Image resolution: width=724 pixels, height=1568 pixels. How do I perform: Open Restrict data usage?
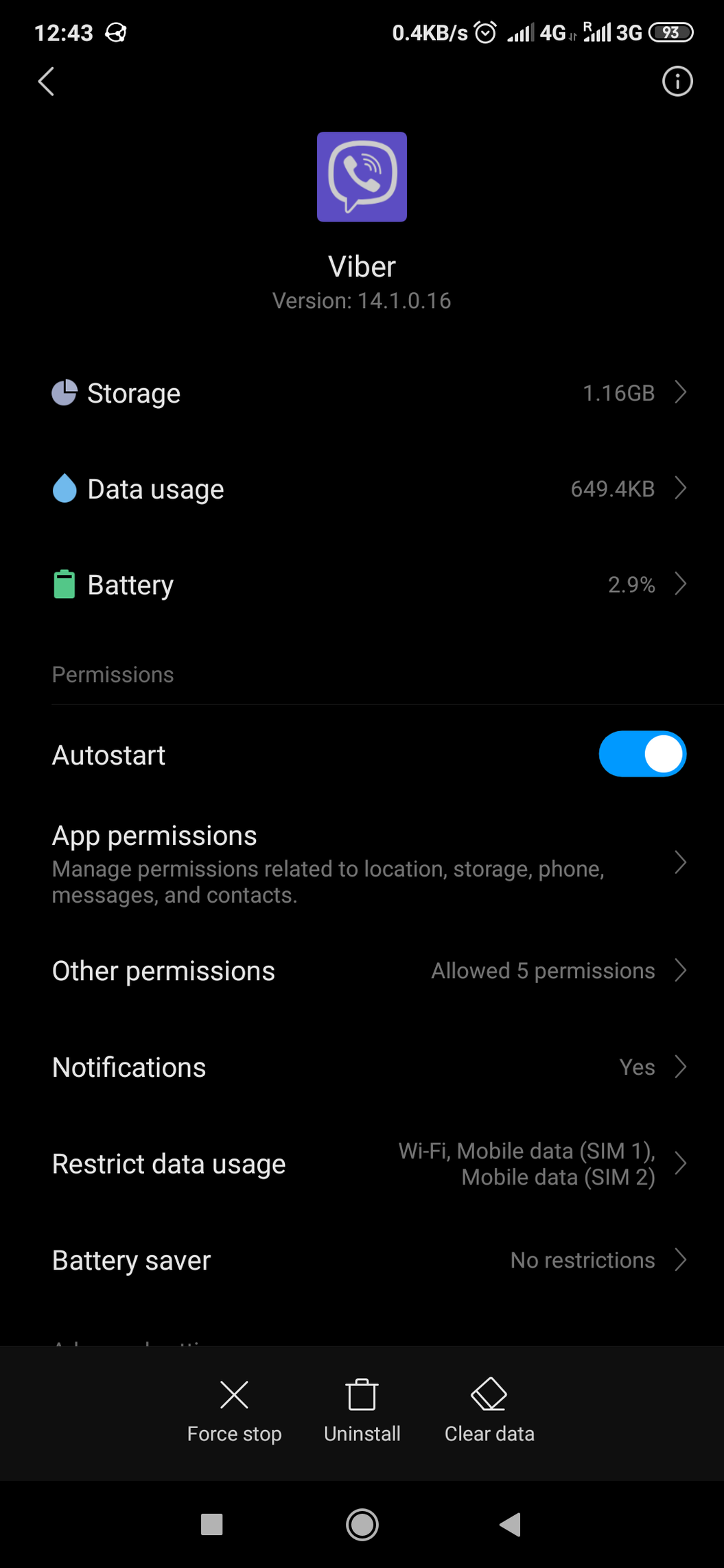pyautogui.click(x=362, y=1164)
